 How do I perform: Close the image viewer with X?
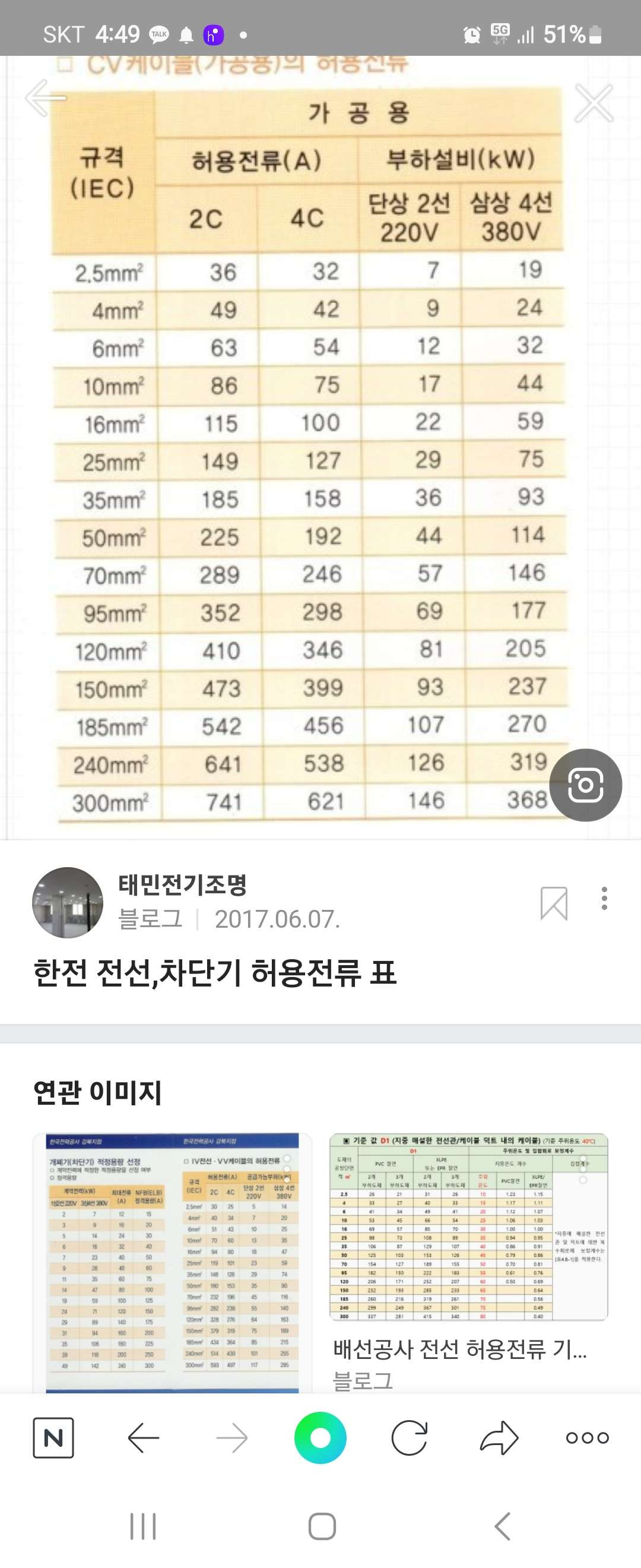pyautogui.click(x=594, y=103)
